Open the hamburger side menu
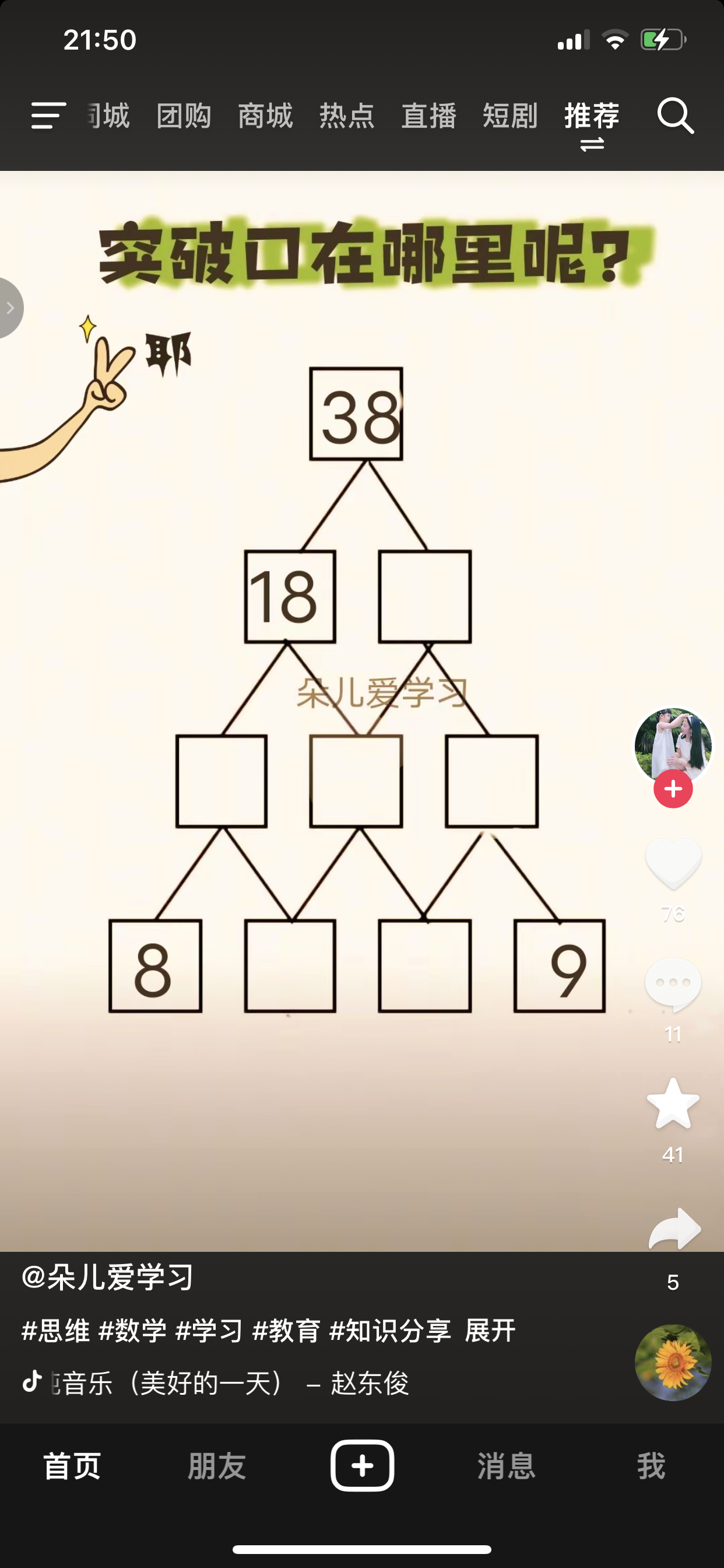This screenshot has width=724, height=1568. [x=48, y=115]
